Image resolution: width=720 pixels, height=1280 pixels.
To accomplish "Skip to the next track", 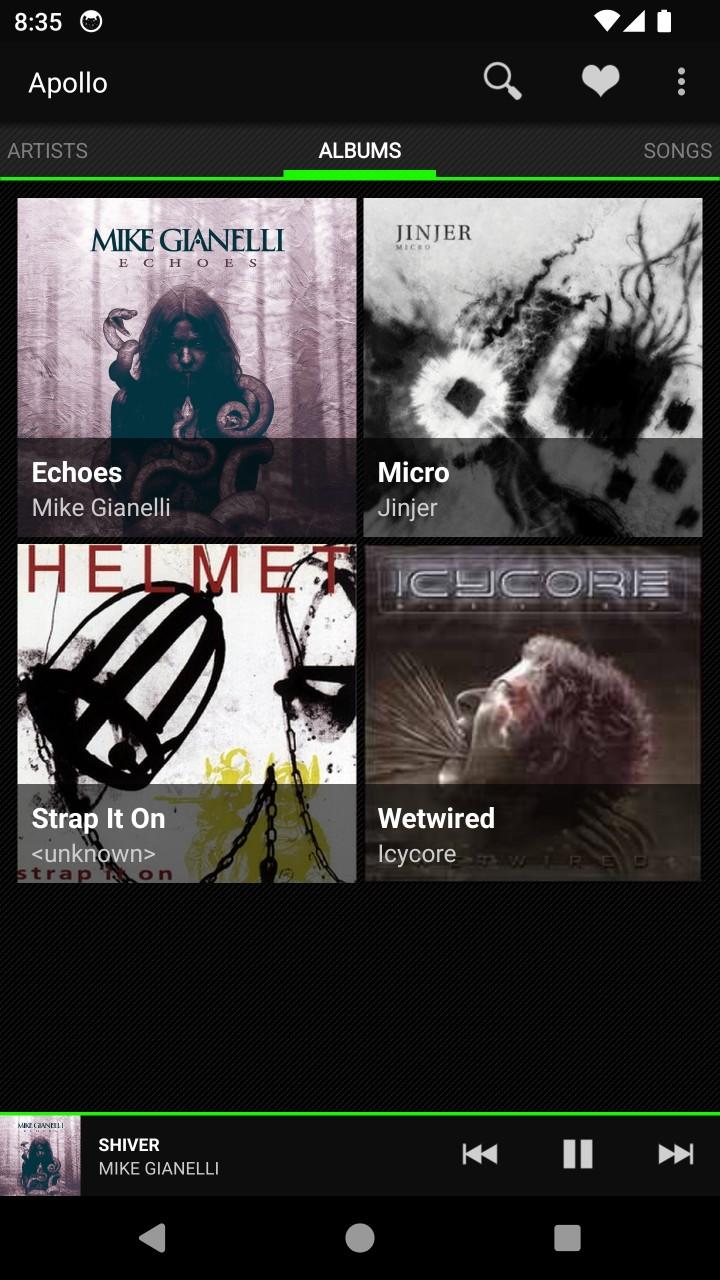I will pos(676,1154).
